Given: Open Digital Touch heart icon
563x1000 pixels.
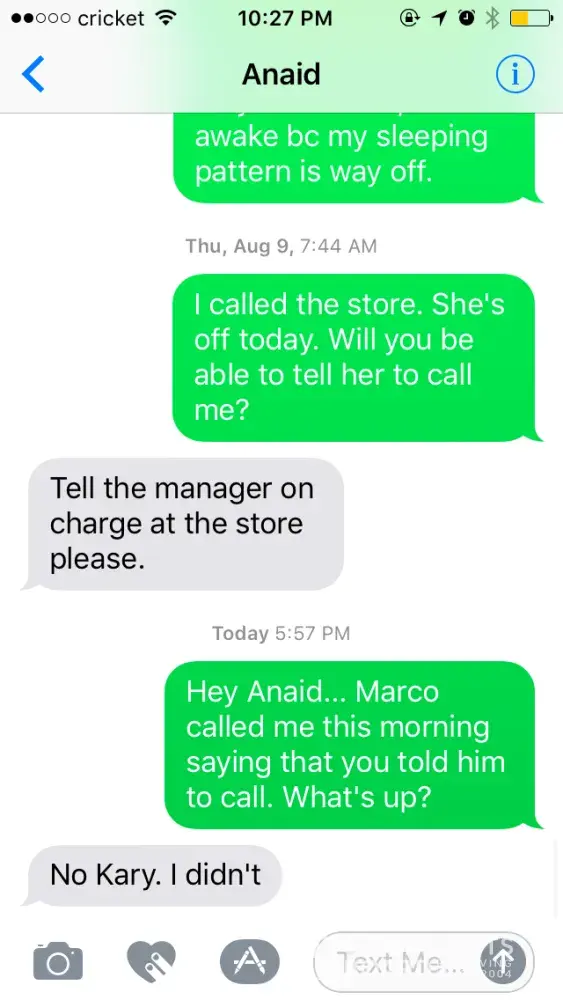Looking at the screenshot, I should (x=151, y=960).
